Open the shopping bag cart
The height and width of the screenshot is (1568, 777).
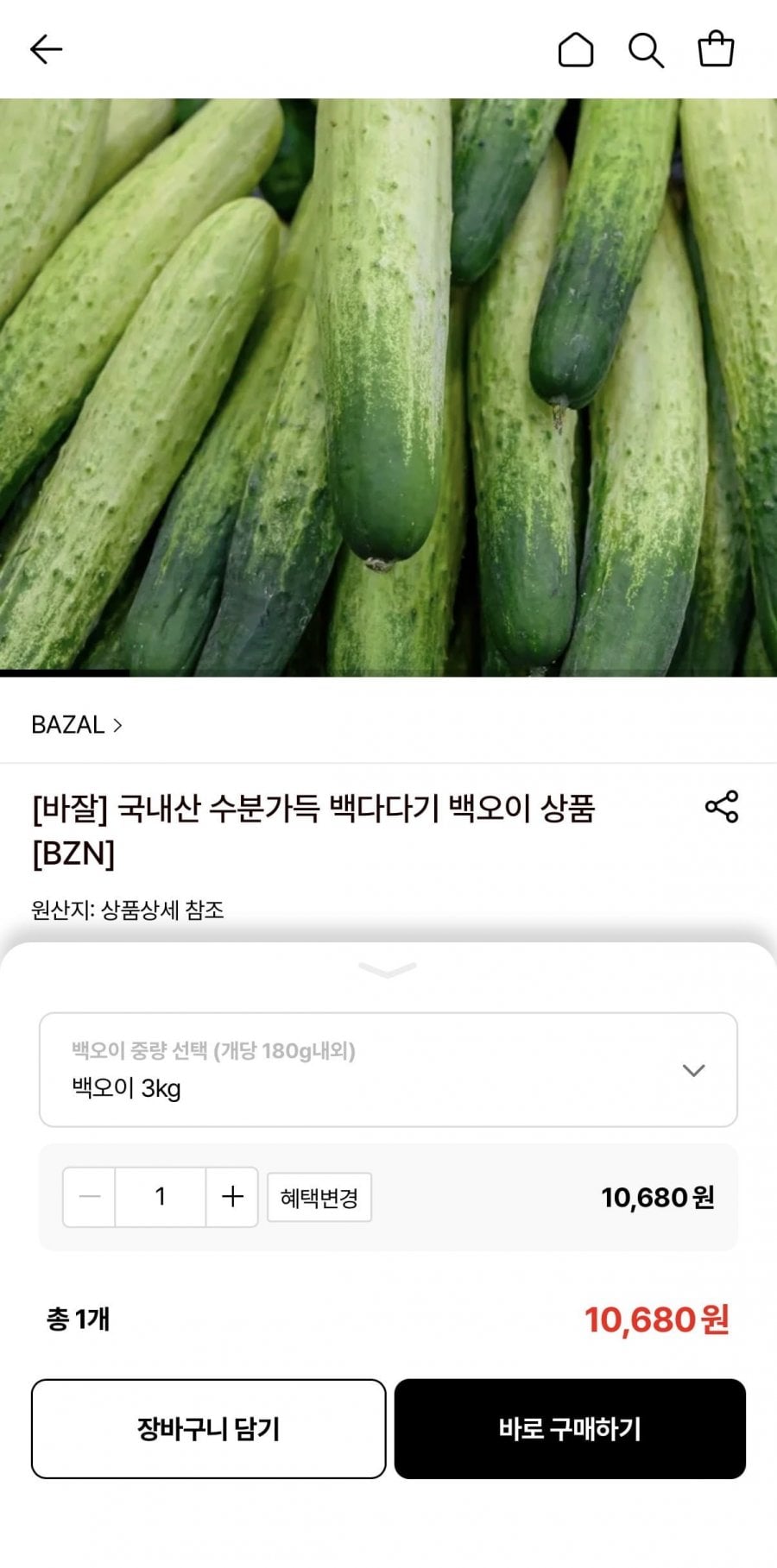[716, 49]
